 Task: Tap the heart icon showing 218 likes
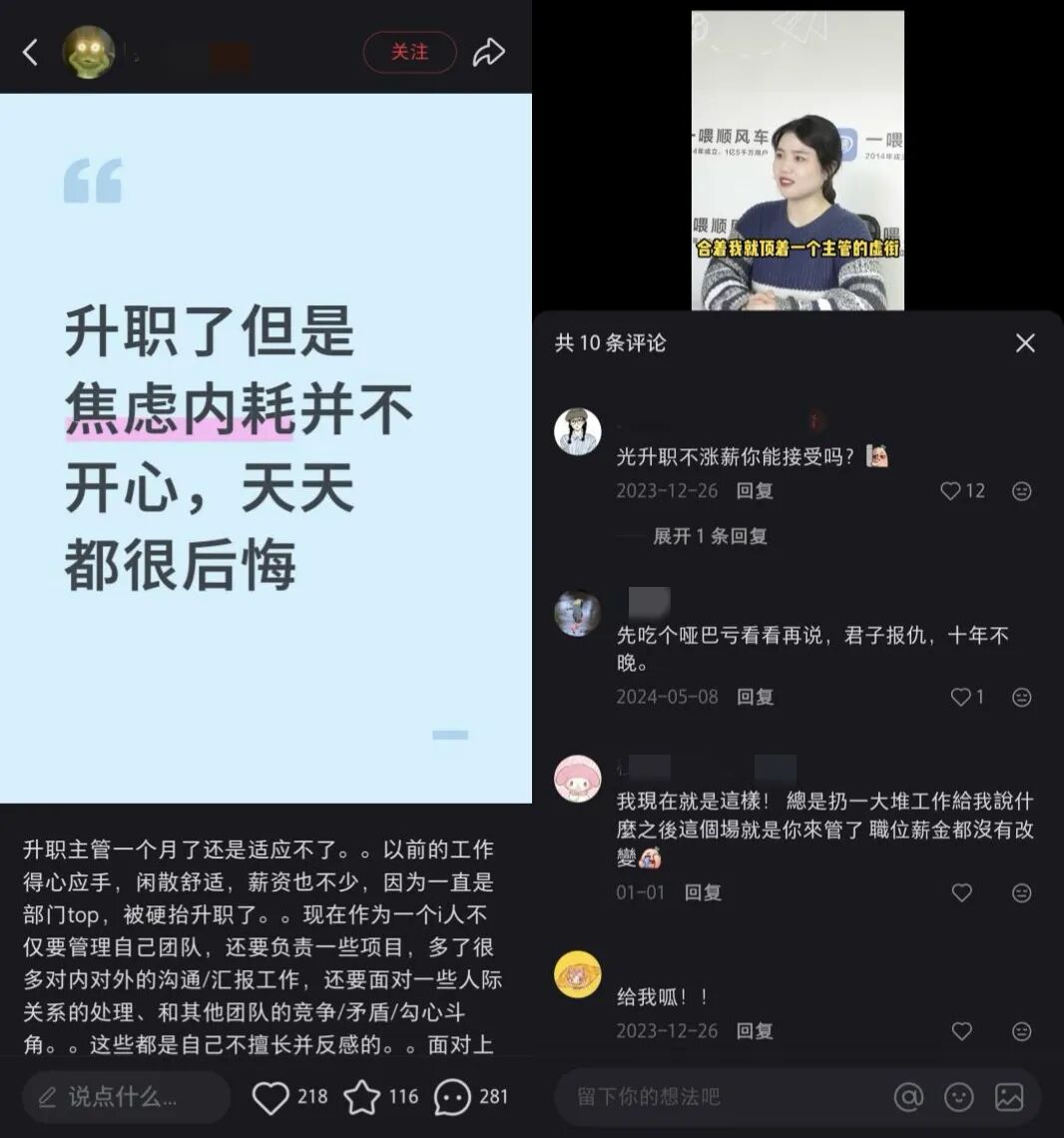point(271,1096)
